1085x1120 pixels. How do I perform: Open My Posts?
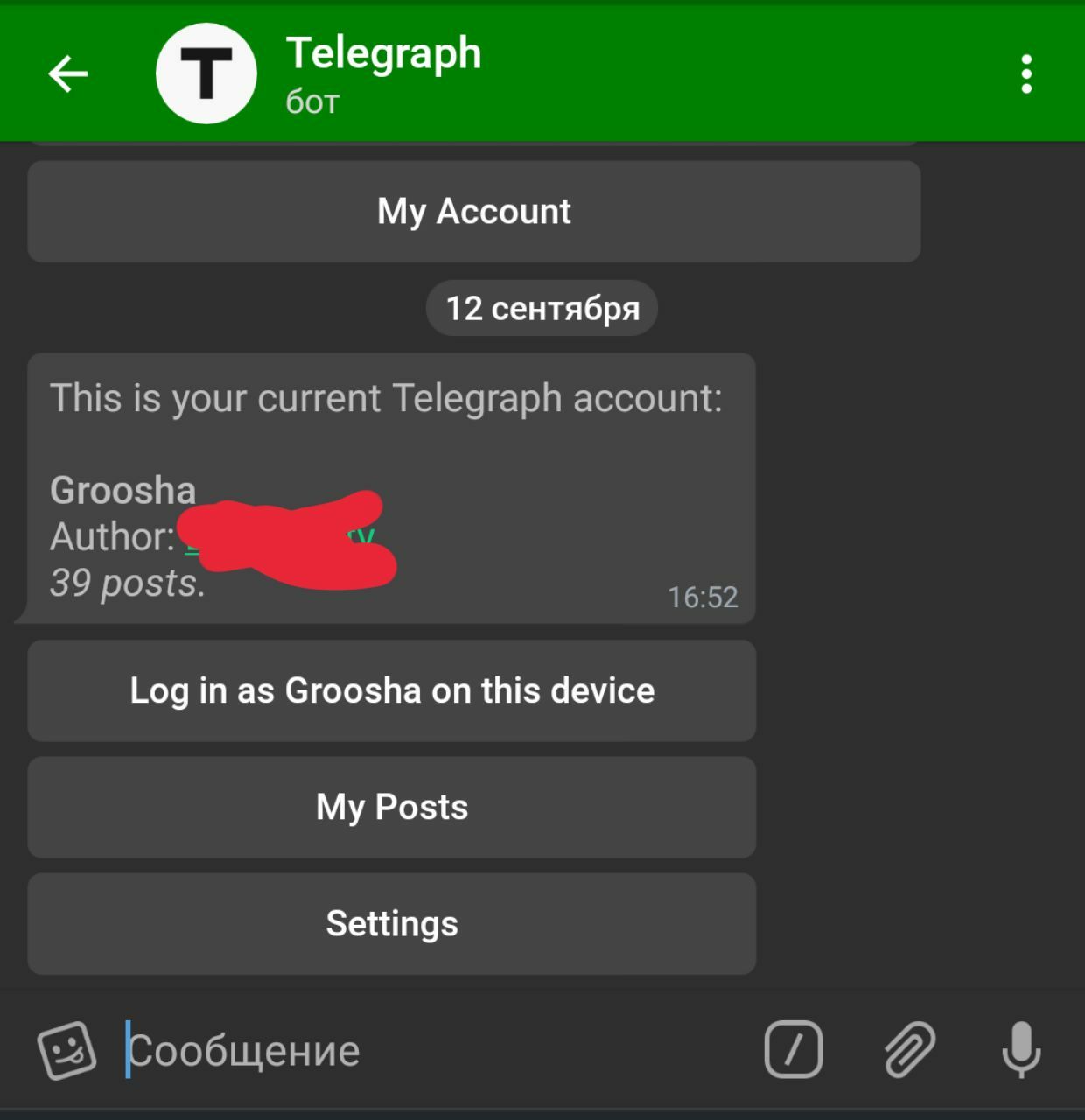[x=391, y=807]
